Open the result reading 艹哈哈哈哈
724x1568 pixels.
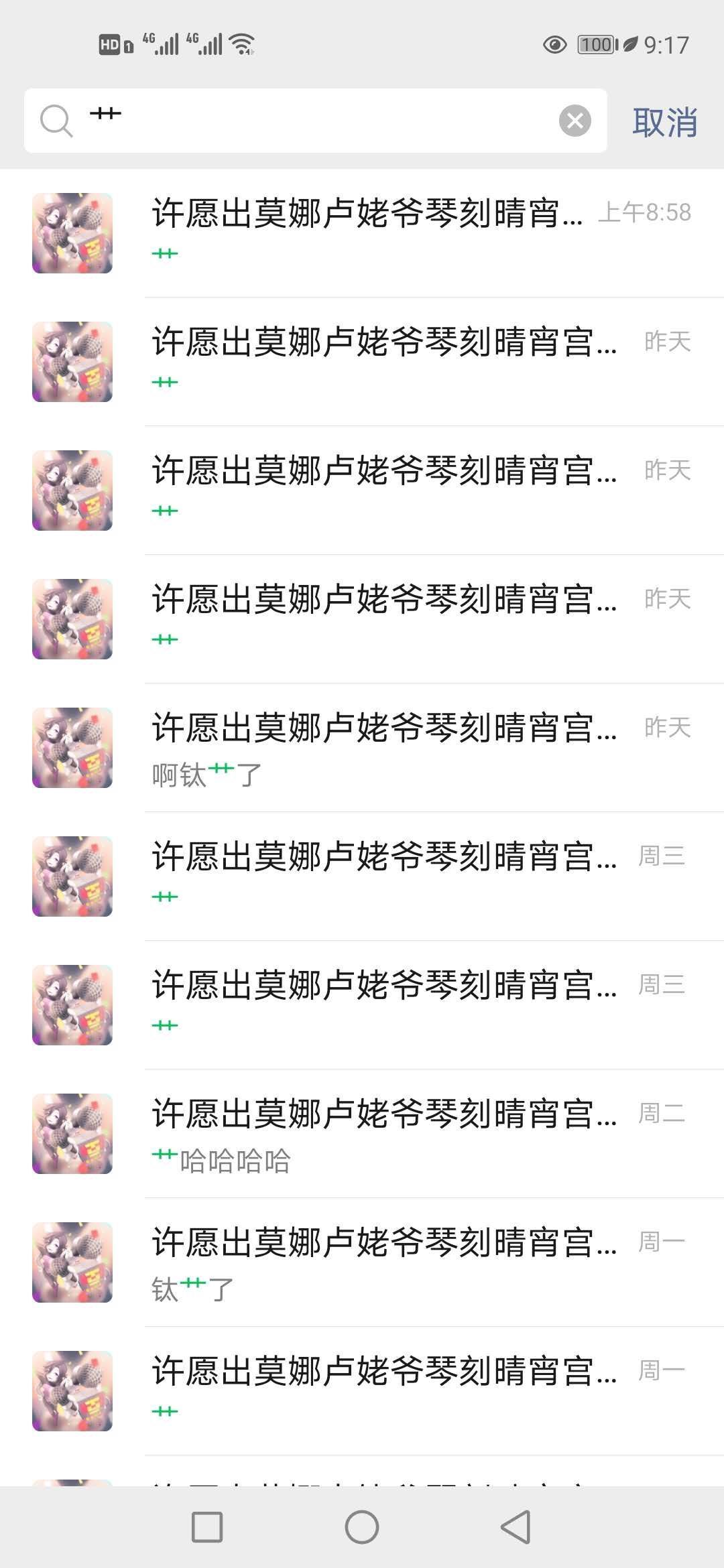point(362,1134)
